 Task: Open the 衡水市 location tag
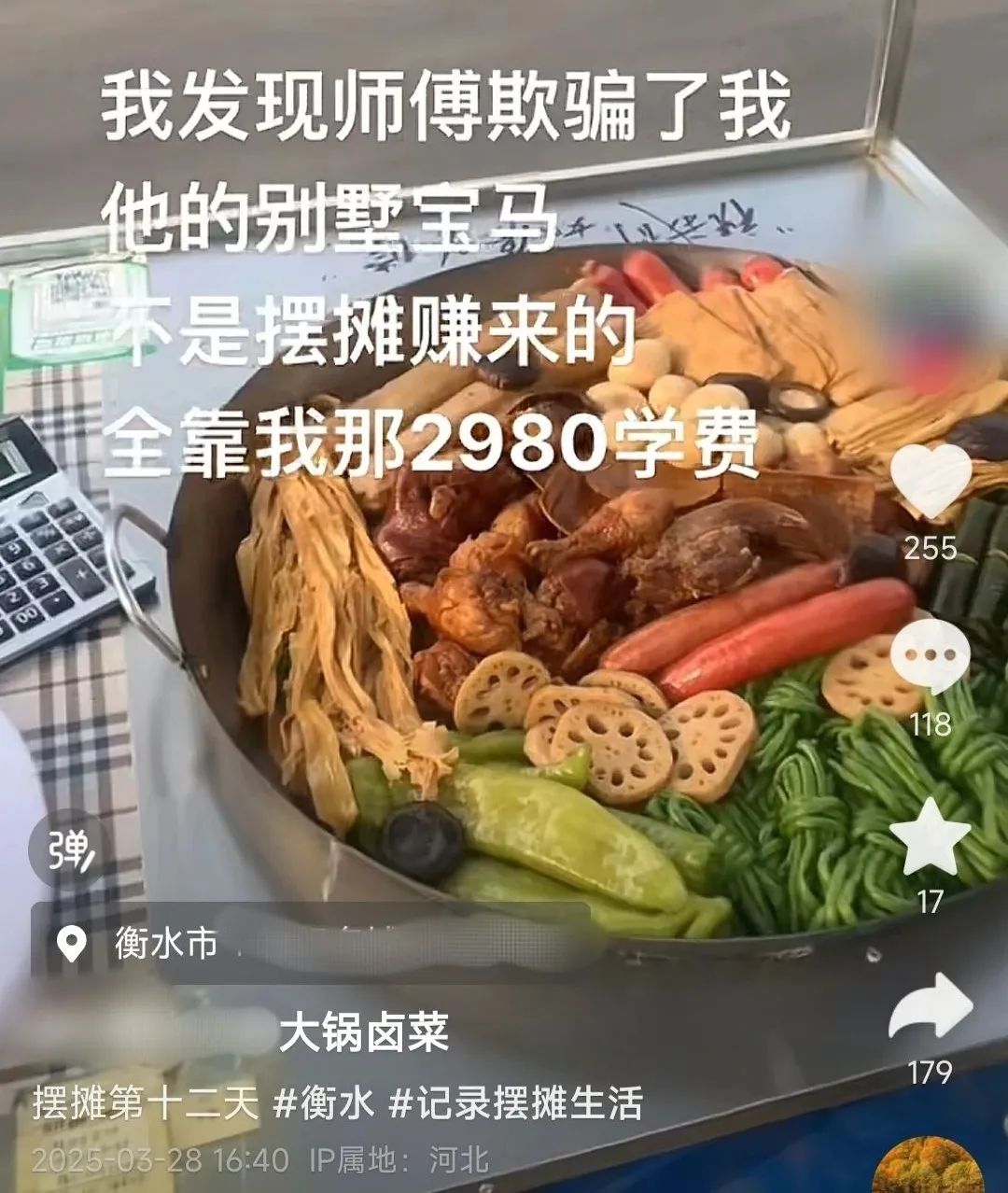(x=140, y=944)
